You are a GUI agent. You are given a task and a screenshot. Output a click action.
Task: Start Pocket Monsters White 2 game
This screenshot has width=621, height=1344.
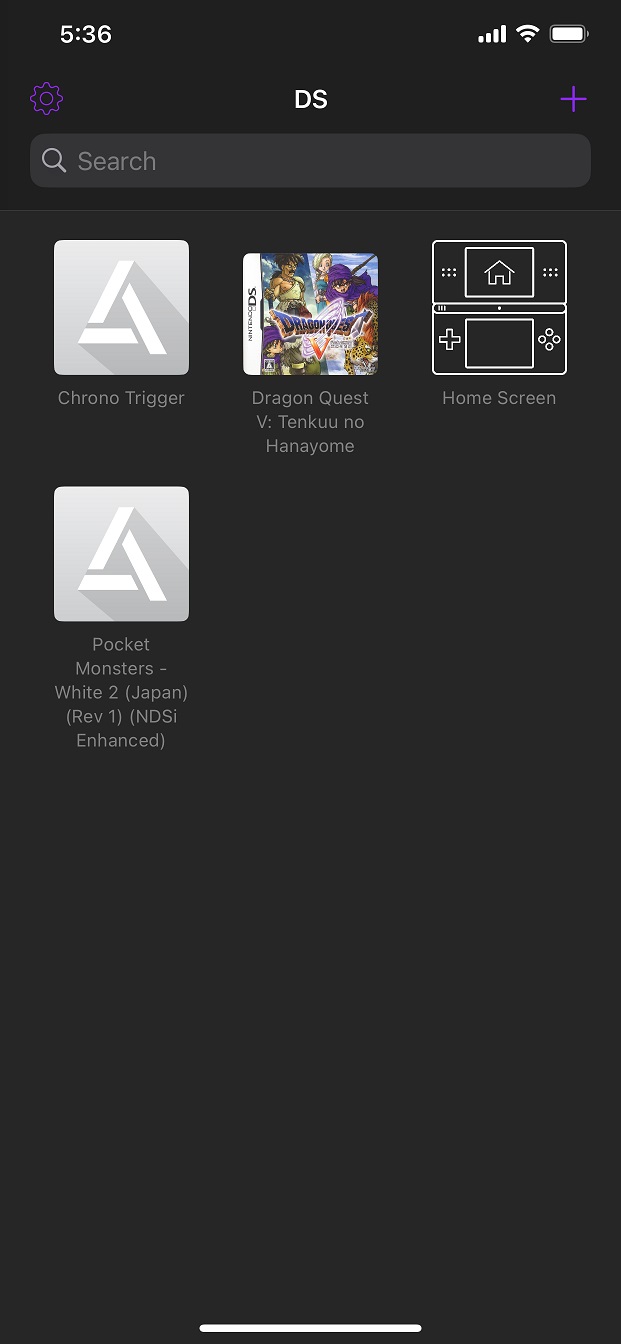(x=121, y=554)
